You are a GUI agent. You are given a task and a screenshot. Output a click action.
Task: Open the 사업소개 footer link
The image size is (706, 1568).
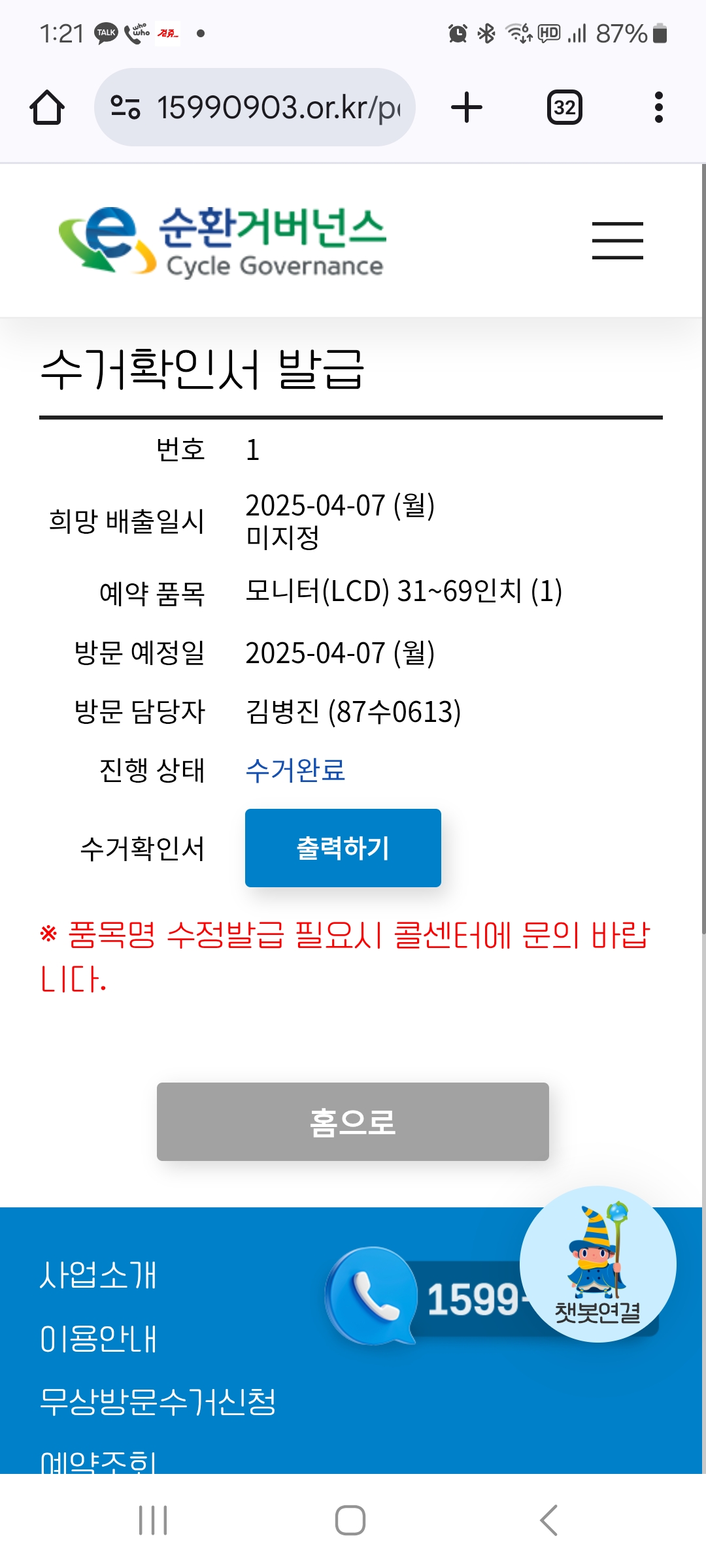pyautogui.click(x=98, y=1275)
